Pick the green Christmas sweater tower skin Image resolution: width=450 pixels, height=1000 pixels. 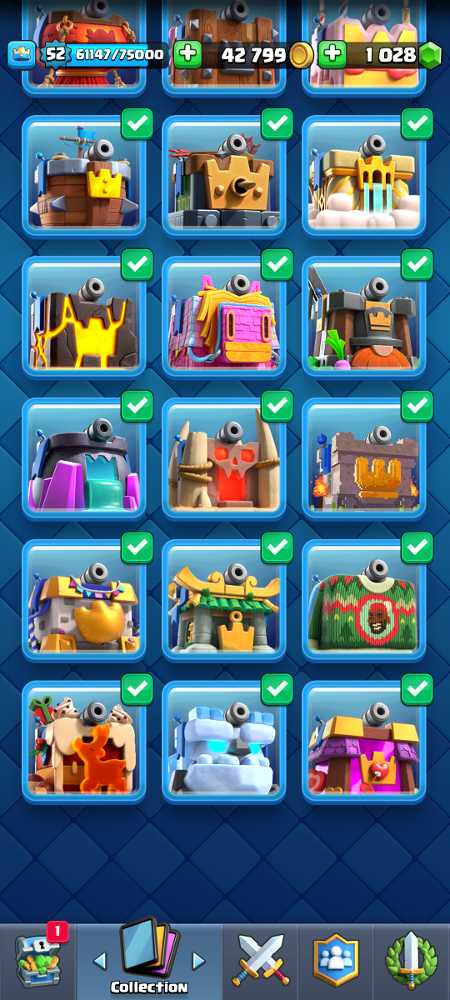[364, 599]
